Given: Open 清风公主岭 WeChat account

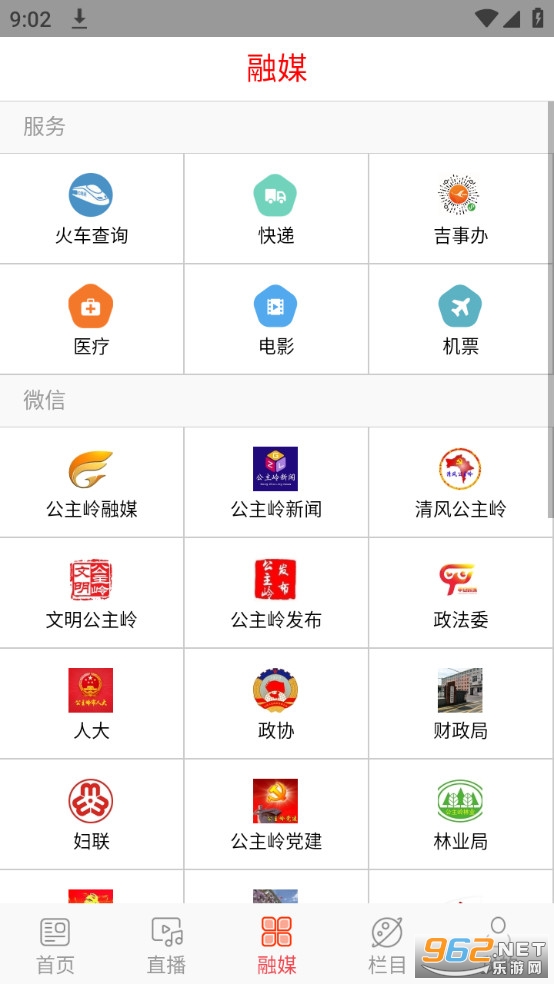Looking at the screenshot, I should [461, 483].
